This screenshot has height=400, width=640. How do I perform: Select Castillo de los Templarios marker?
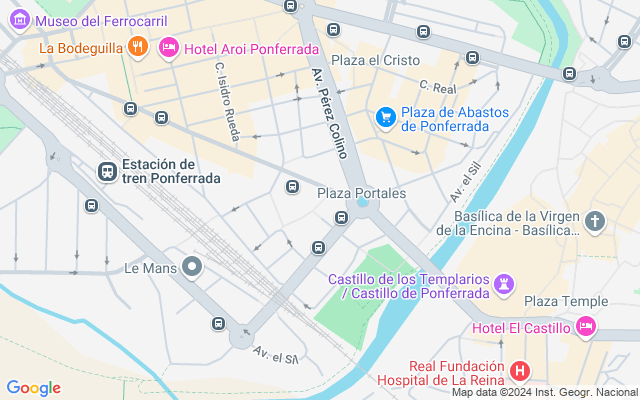pyautogui.click(x=505, y=285)
